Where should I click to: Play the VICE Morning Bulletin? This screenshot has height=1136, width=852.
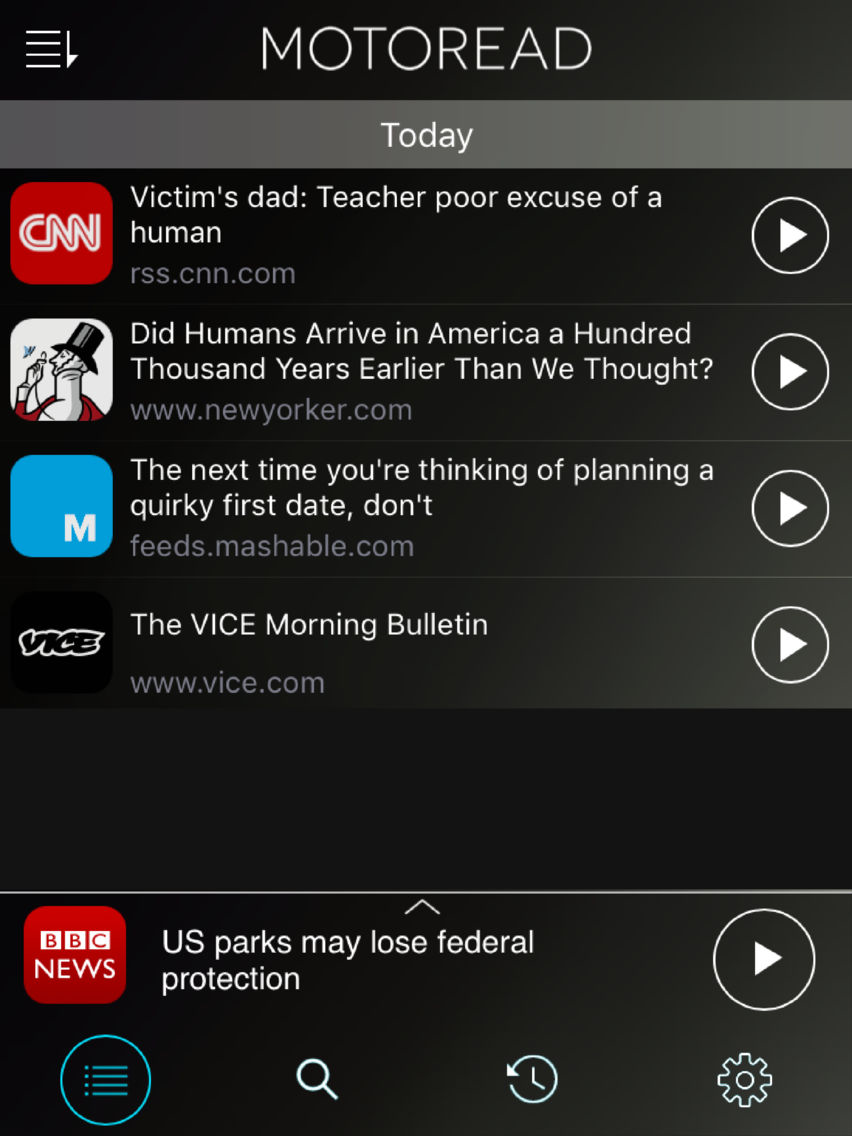(x=789, y=645)
